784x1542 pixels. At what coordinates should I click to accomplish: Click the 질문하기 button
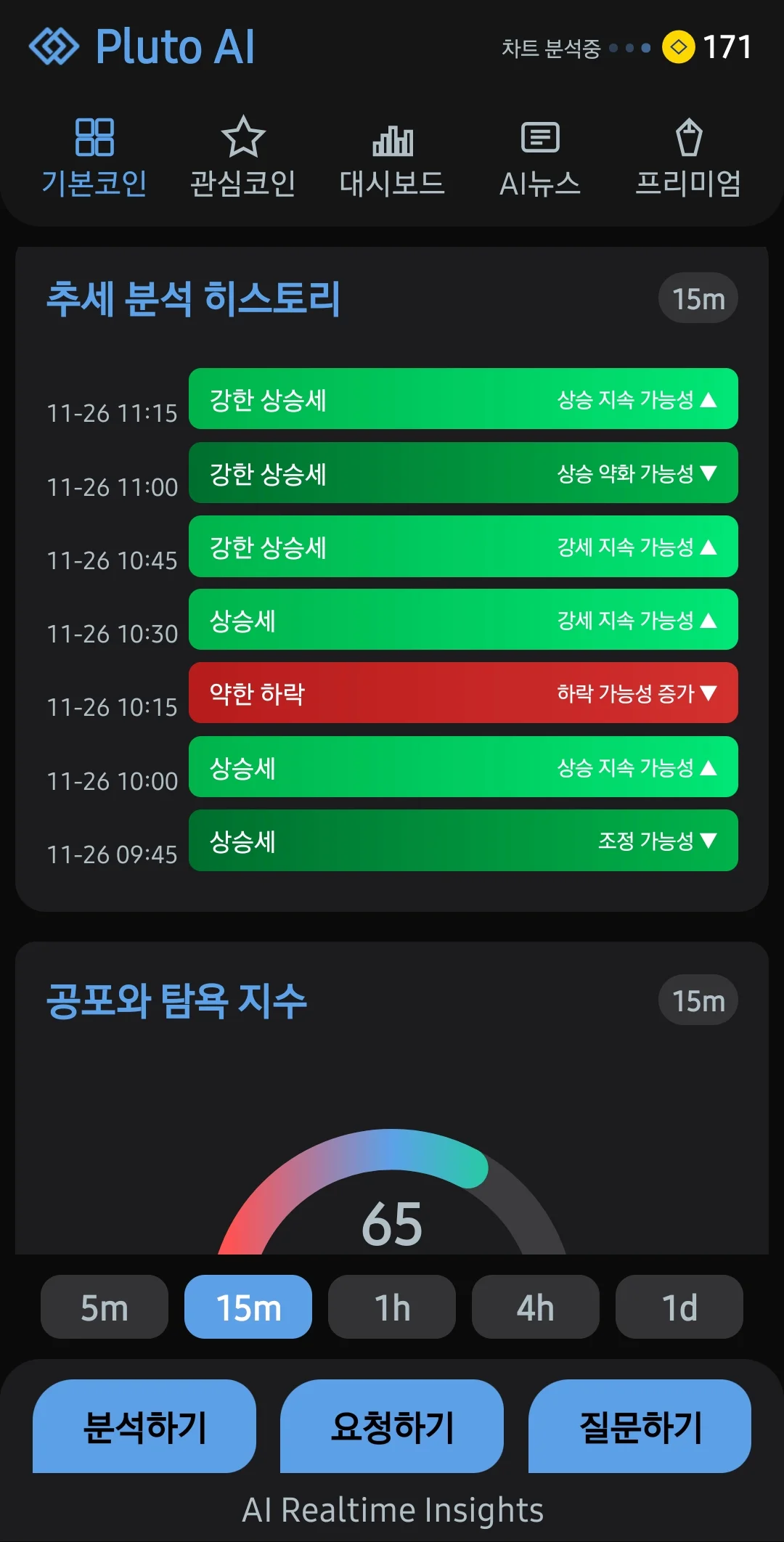pos(640,1425)
